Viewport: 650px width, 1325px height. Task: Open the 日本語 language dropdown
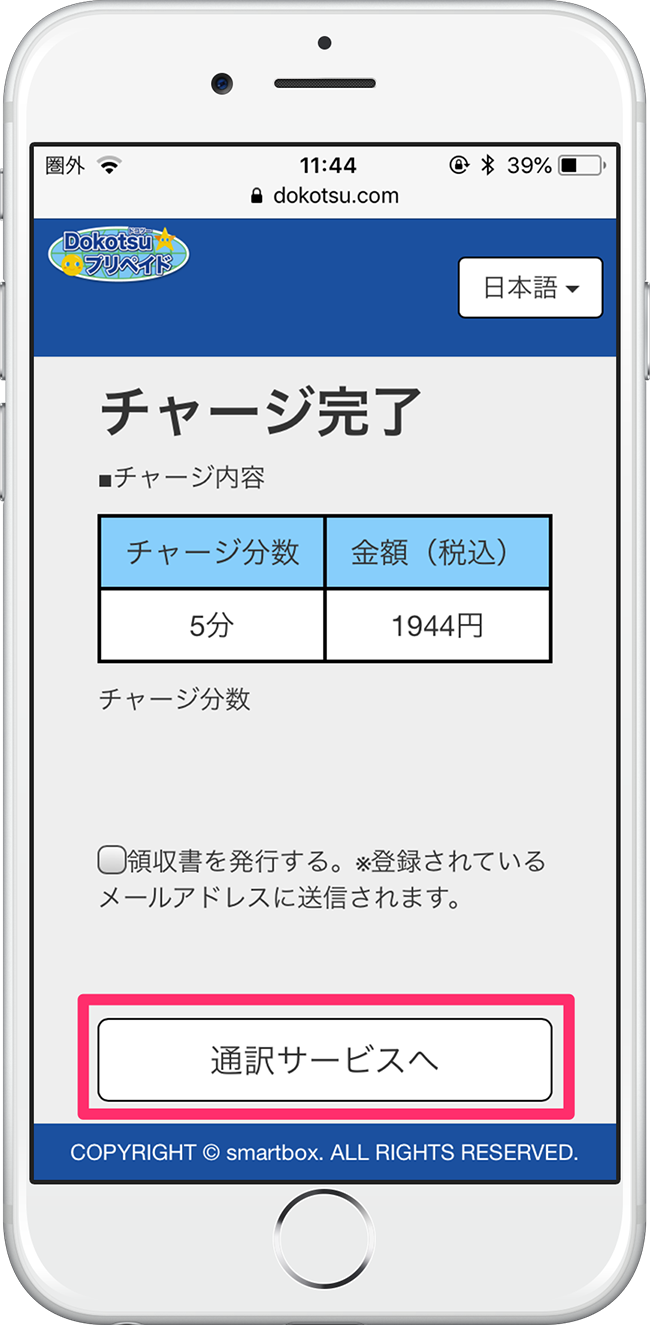point(530,288)
